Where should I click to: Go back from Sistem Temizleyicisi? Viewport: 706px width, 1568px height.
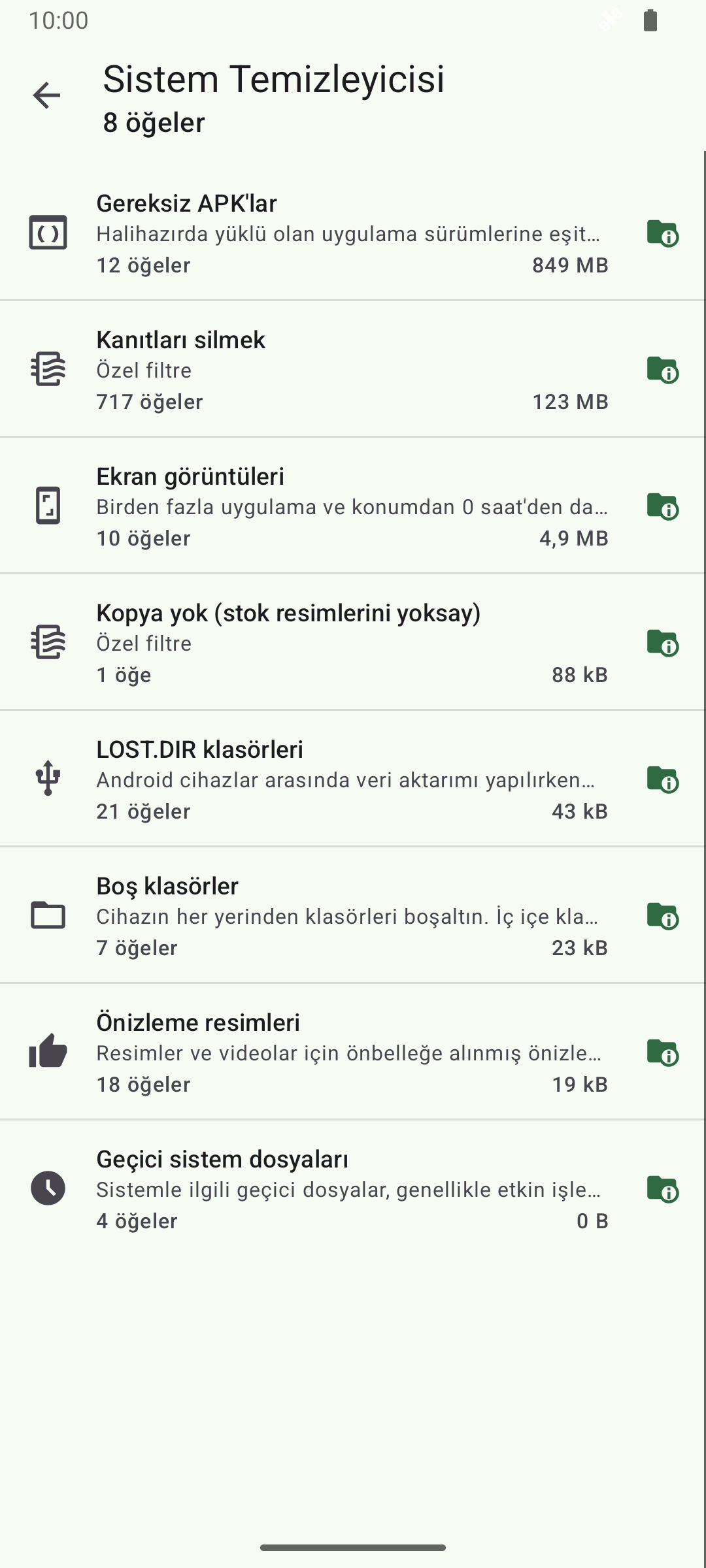click(x=46, y=96)
